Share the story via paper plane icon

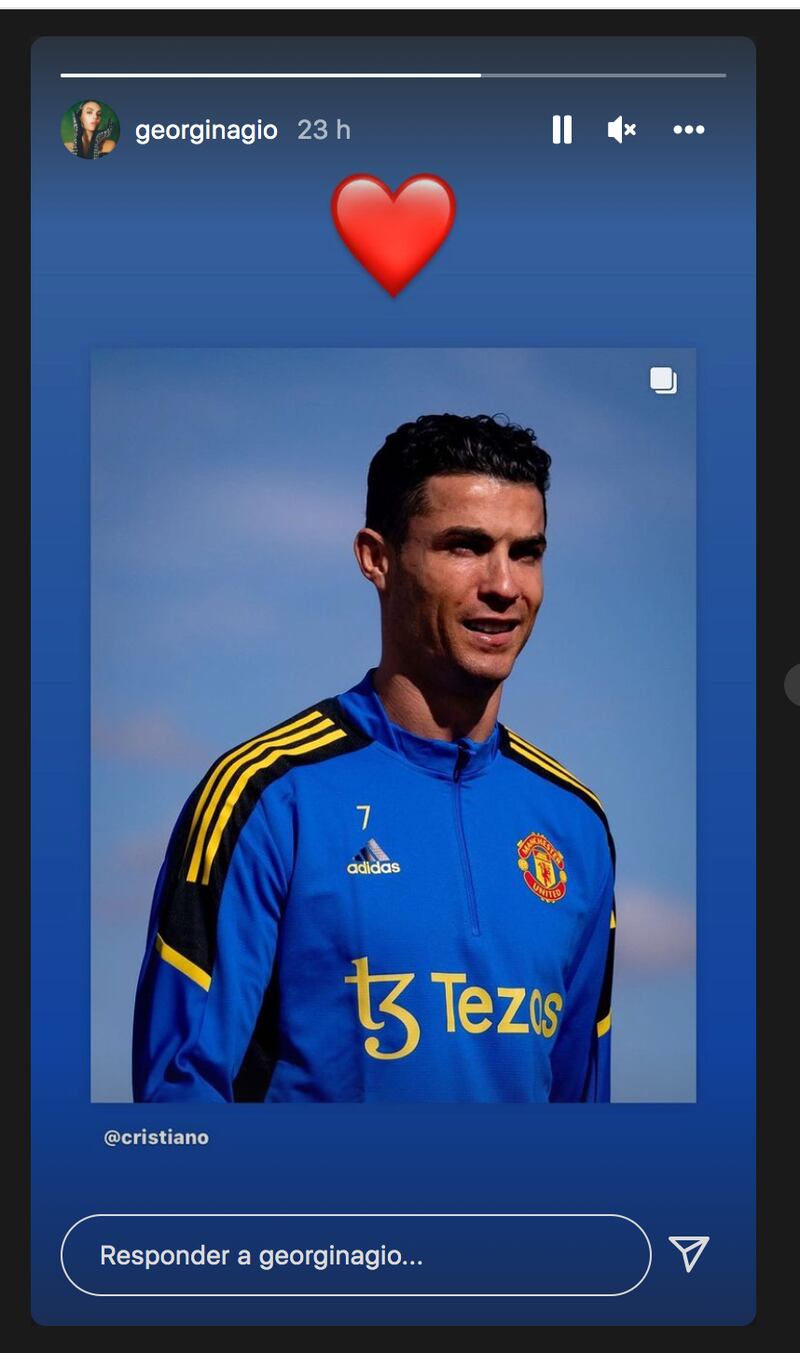coord(689,1254)
